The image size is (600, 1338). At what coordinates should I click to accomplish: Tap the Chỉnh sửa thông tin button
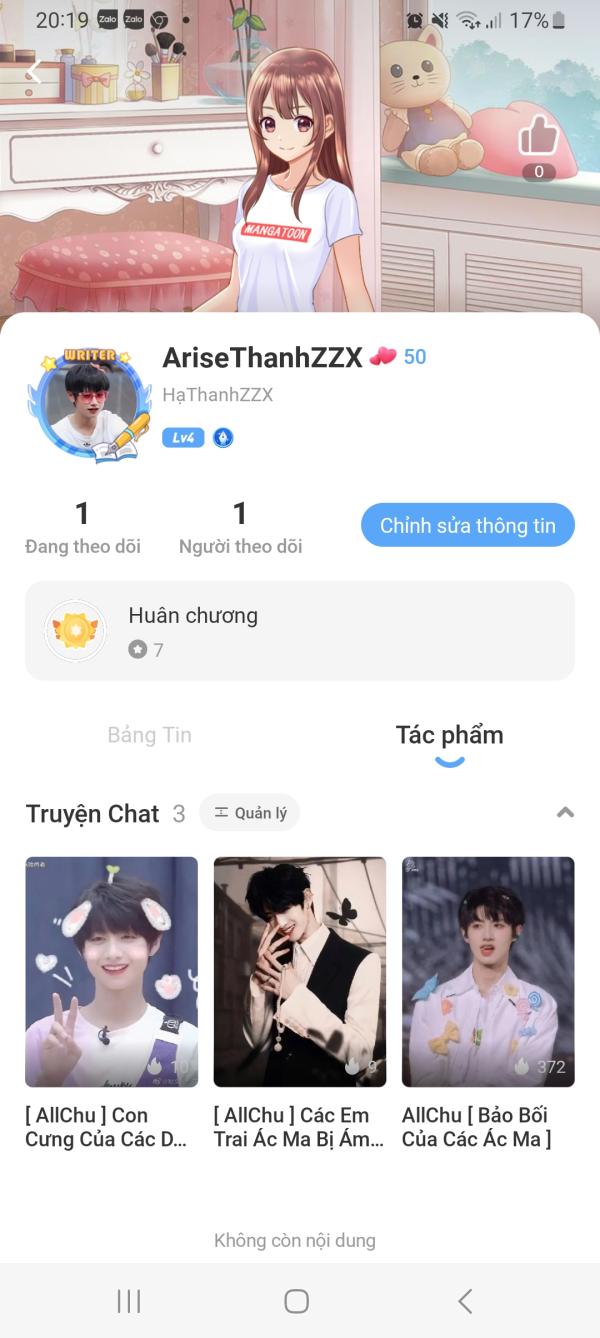coord(467,525)
